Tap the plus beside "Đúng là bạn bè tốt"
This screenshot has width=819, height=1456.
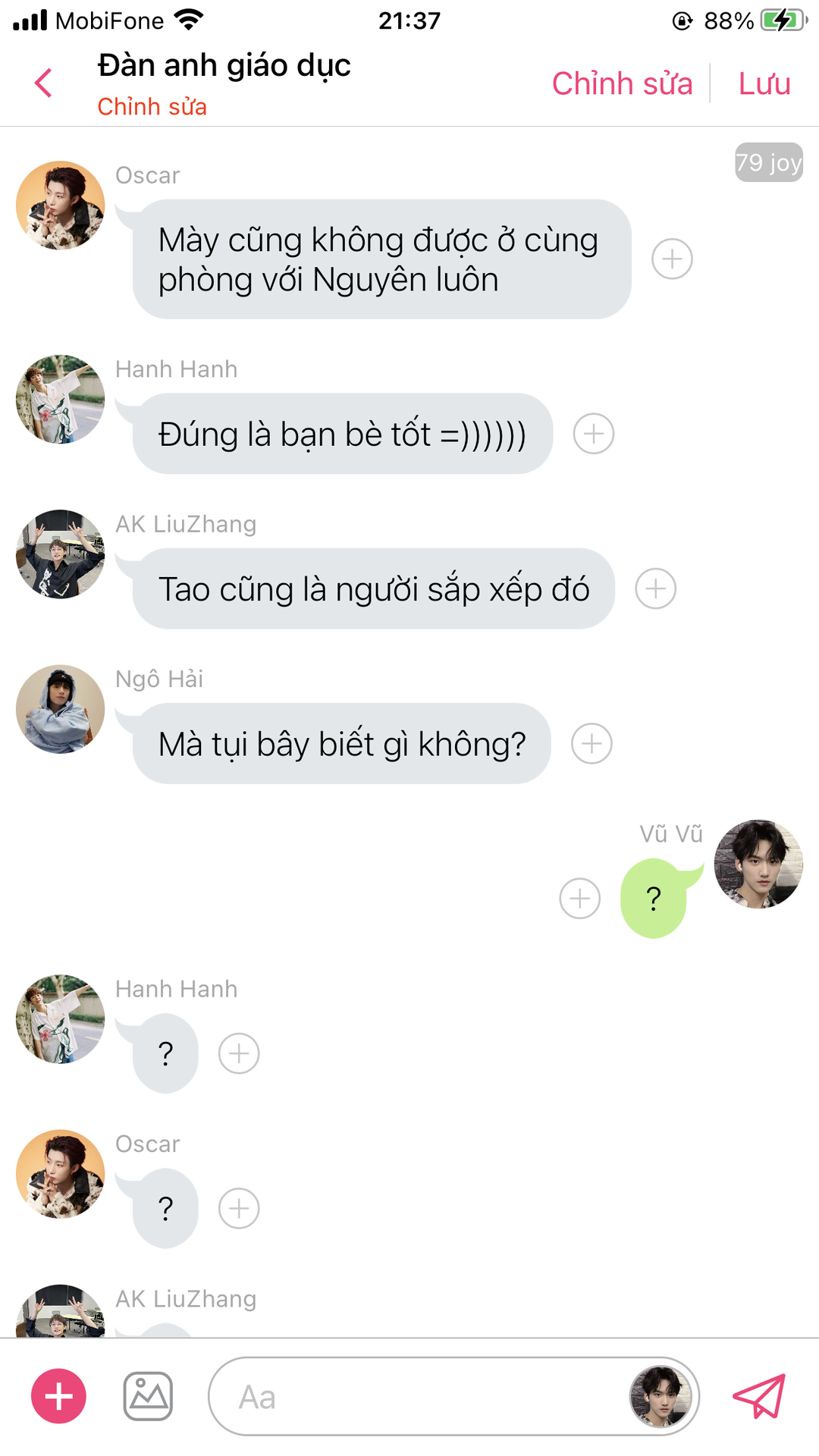click(x=593, y=434)
